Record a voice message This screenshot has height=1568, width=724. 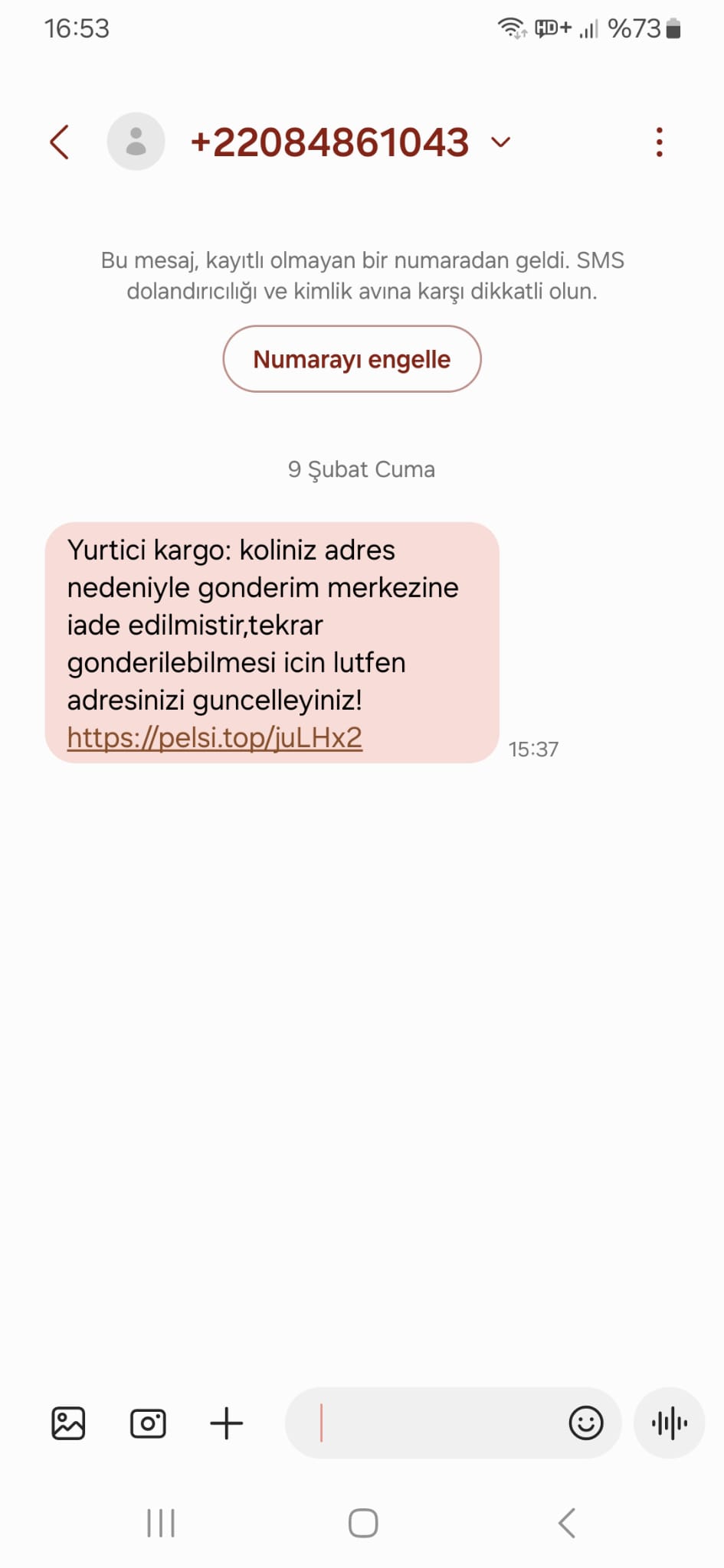pyautogui.click(x=669, y=1423)
